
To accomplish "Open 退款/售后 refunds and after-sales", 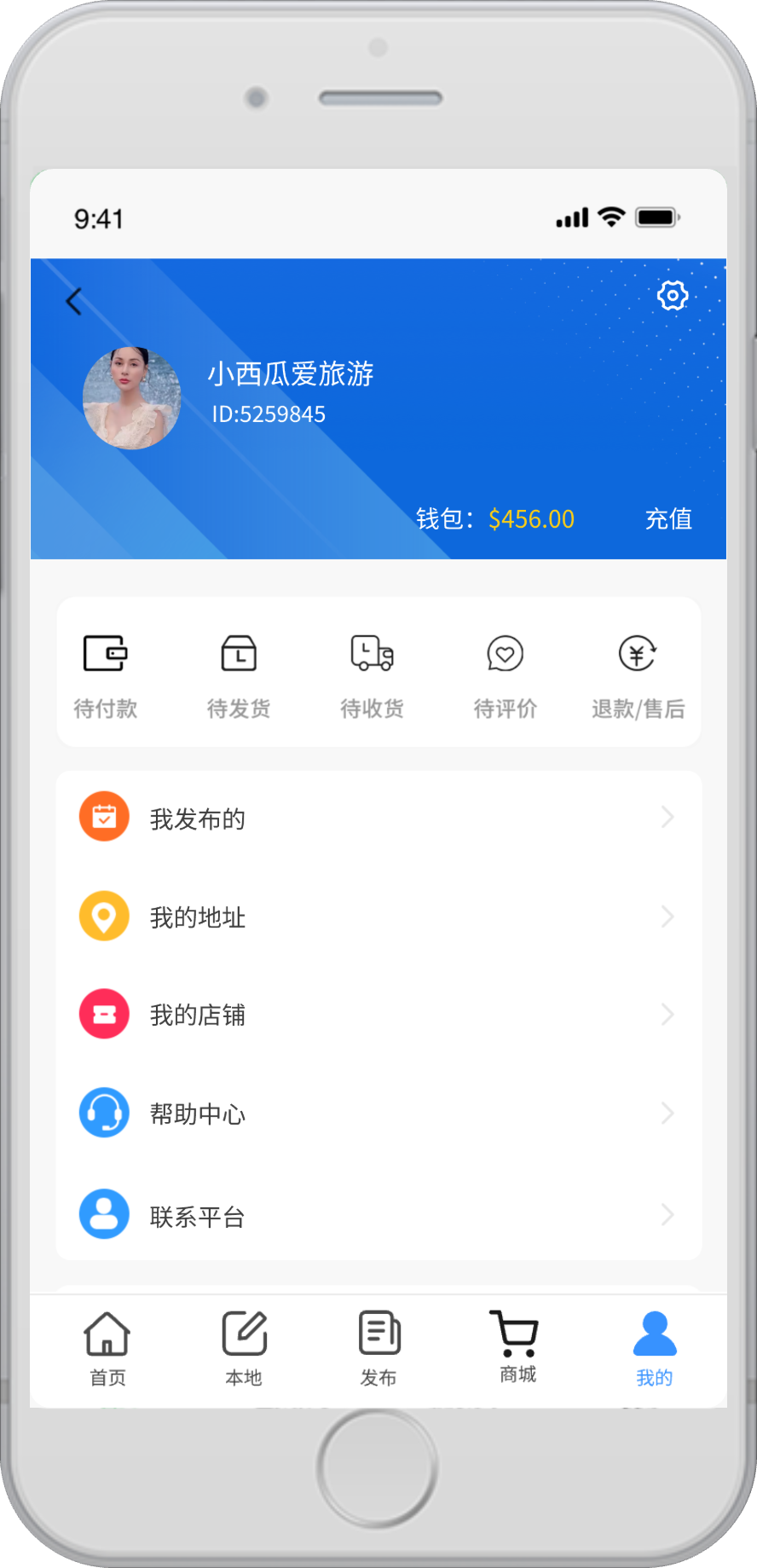I will coord(638,674).
